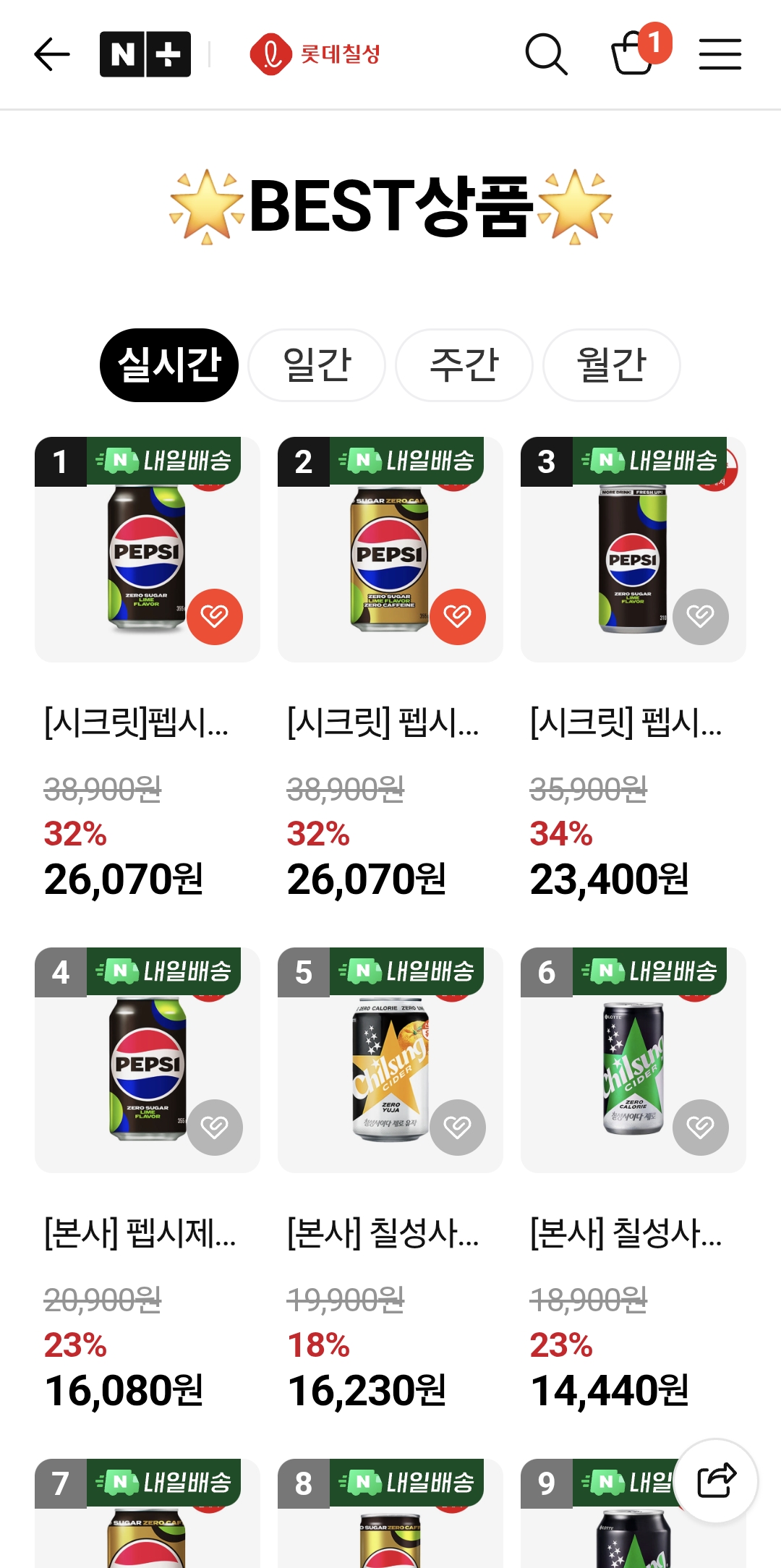Go back with the arrow icon
This screenshot has height=1568, width=781.
pyautogui.click(x=52, y=54)
